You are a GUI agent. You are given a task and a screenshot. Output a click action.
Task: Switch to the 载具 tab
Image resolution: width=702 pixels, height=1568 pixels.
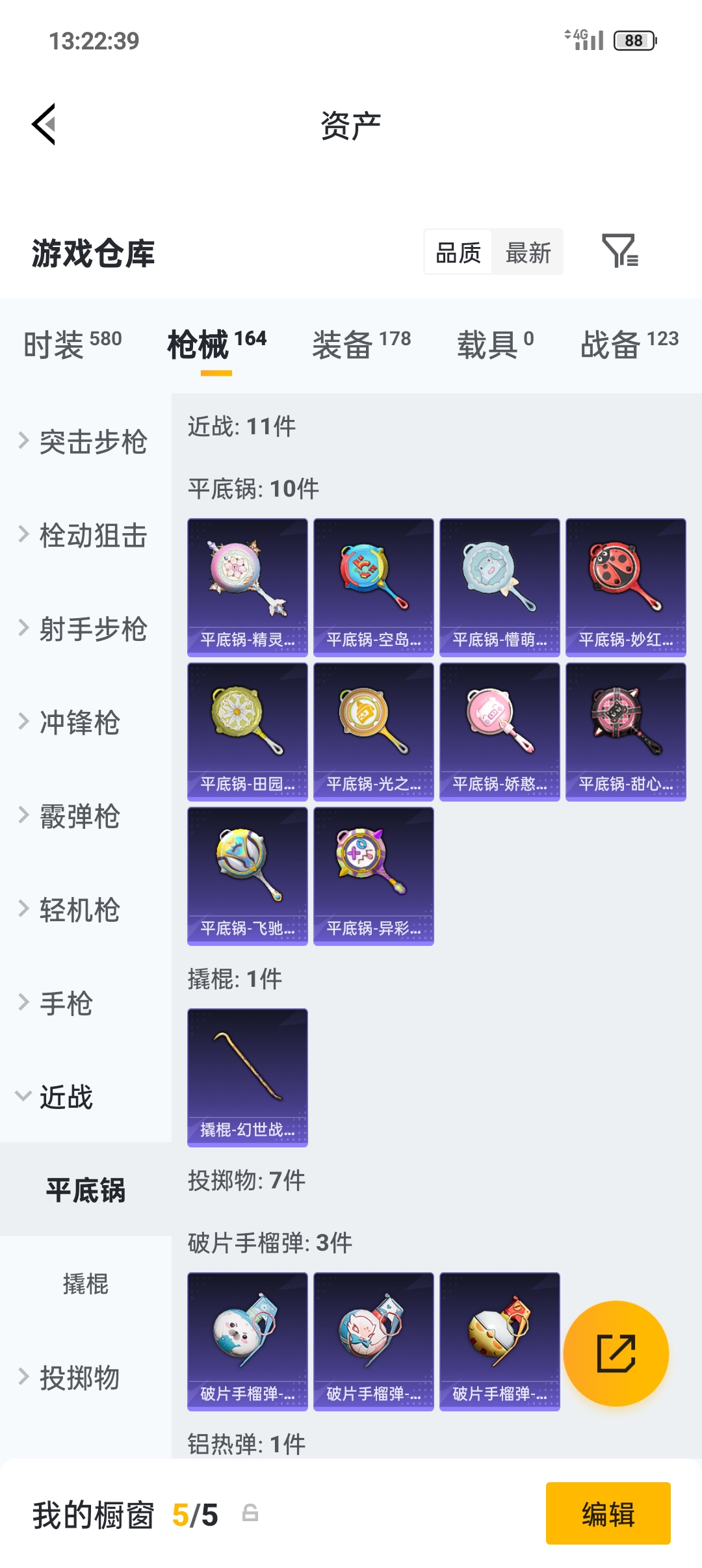click(x=495, y=344)
